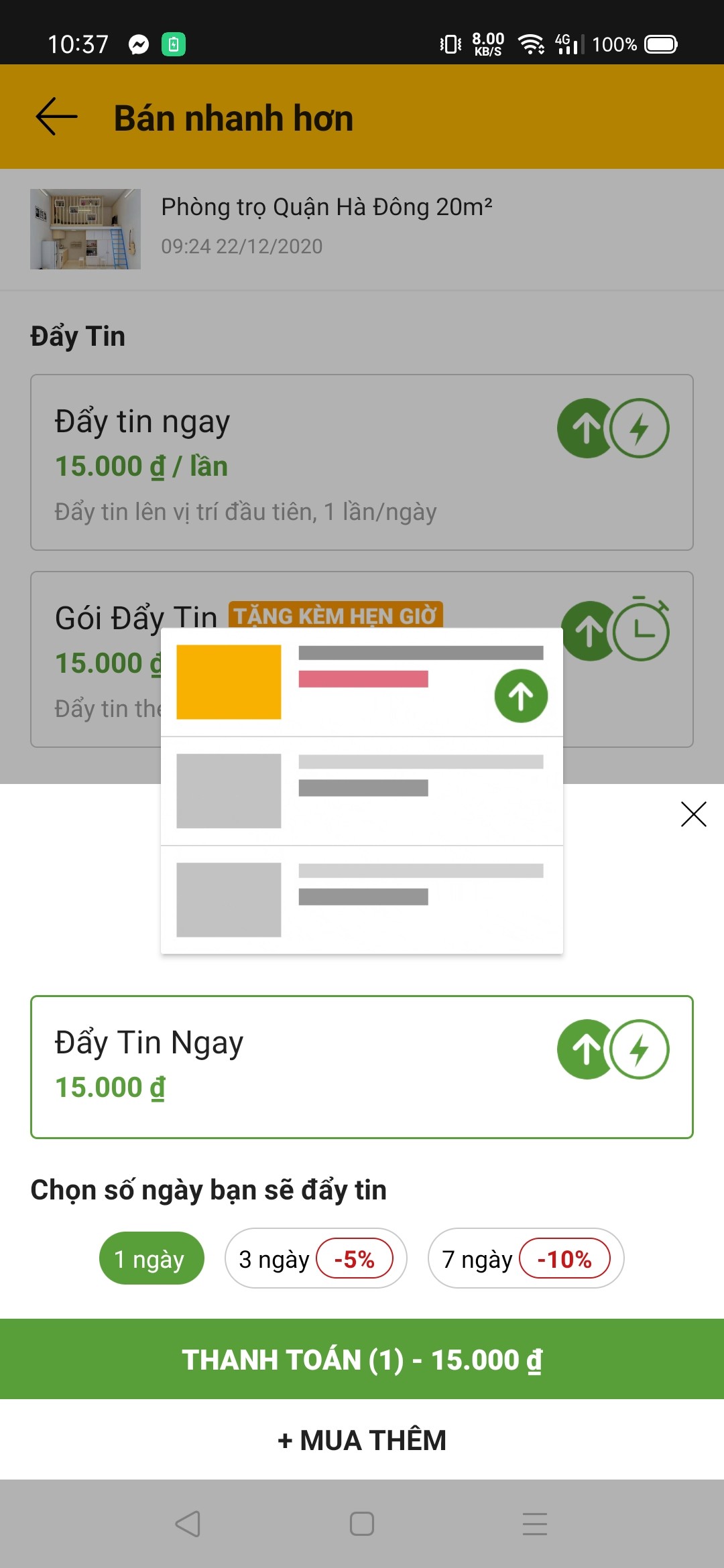724x1568 pixels.
Task: Choose 7 ngày with 10% discount
Action: 526,1258
